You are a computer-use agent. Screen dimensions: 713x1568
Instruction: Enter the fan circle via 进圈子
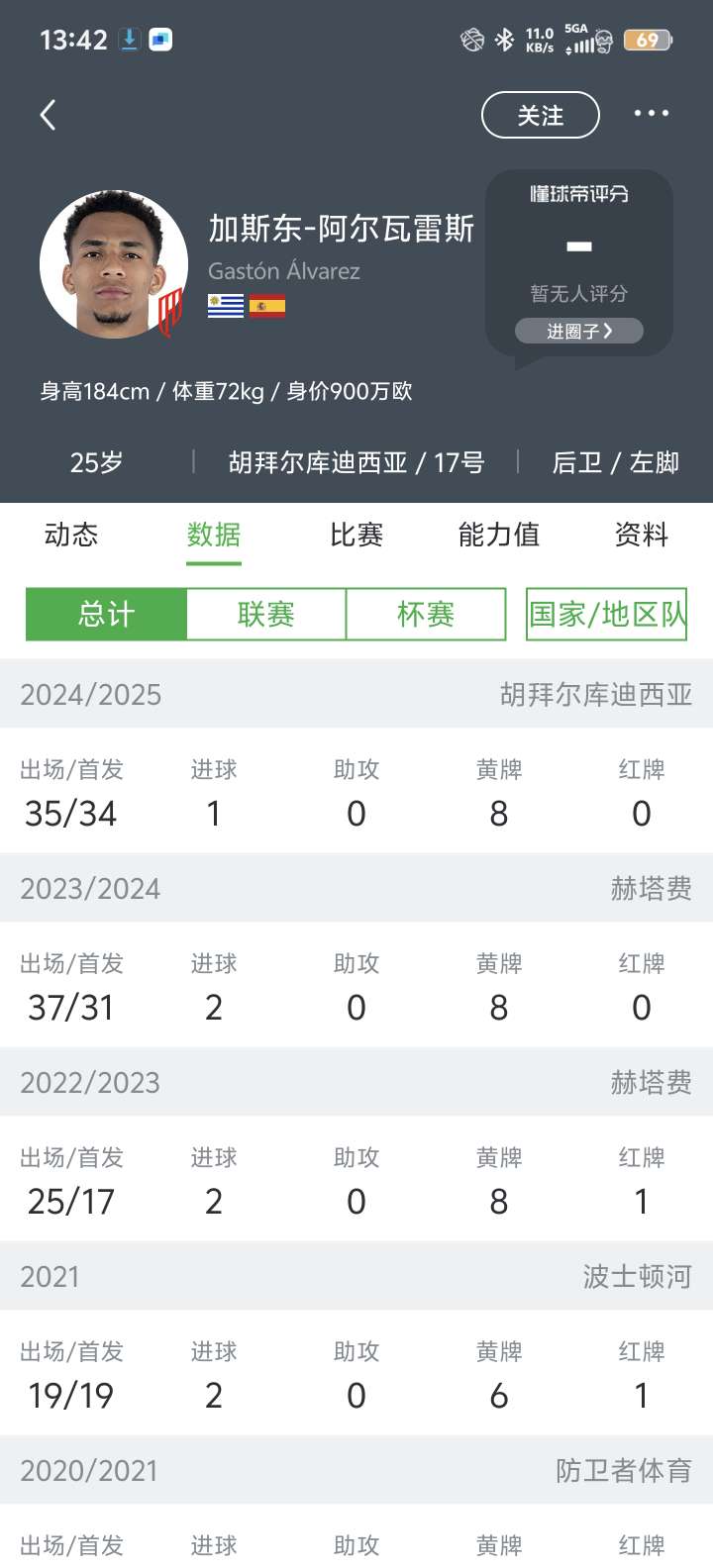(579, 331)
